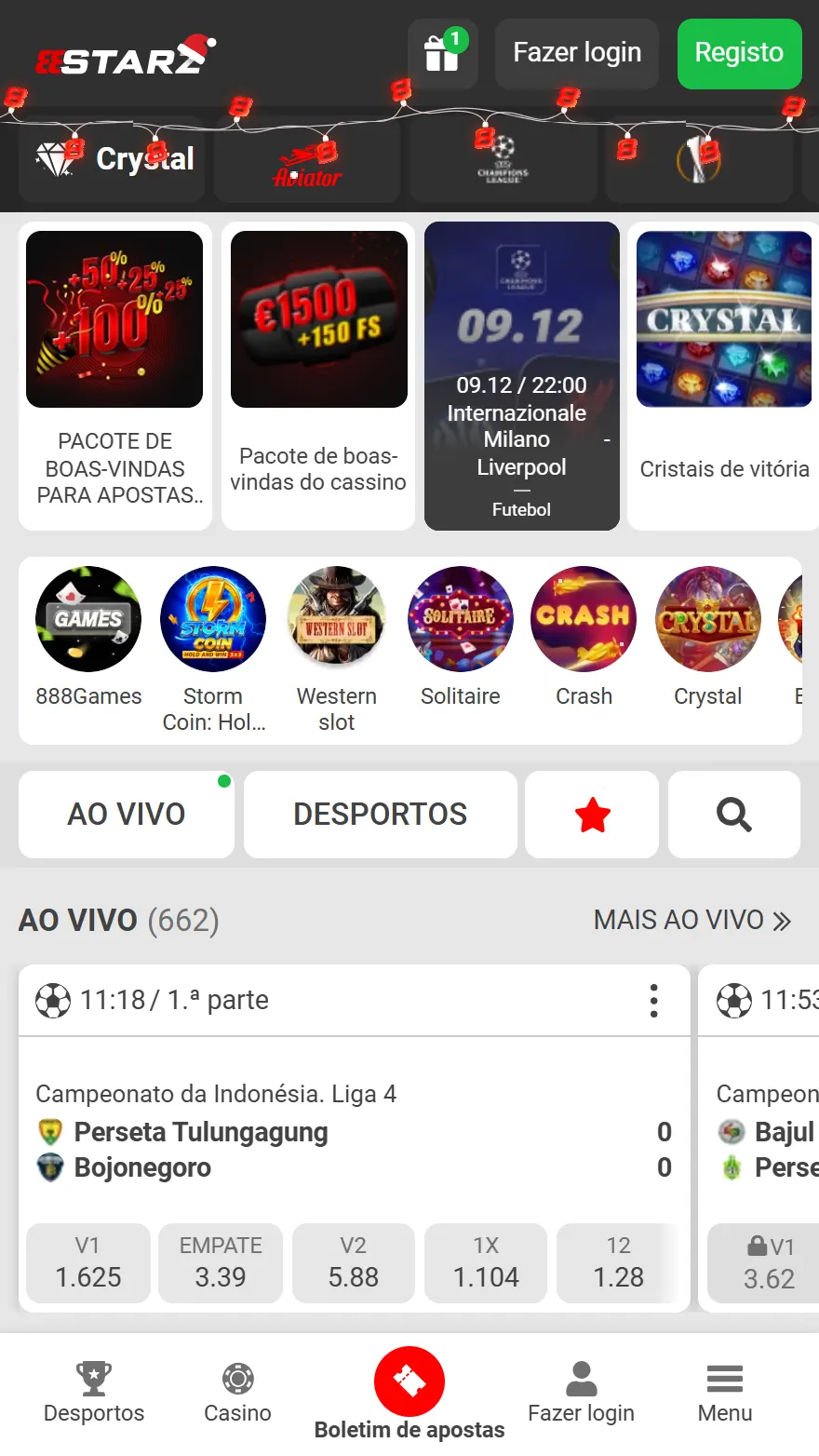Open Boletim de apostas red ticket icon
The height and width of the screenshot is (1456, 819).
[409, 1382]
